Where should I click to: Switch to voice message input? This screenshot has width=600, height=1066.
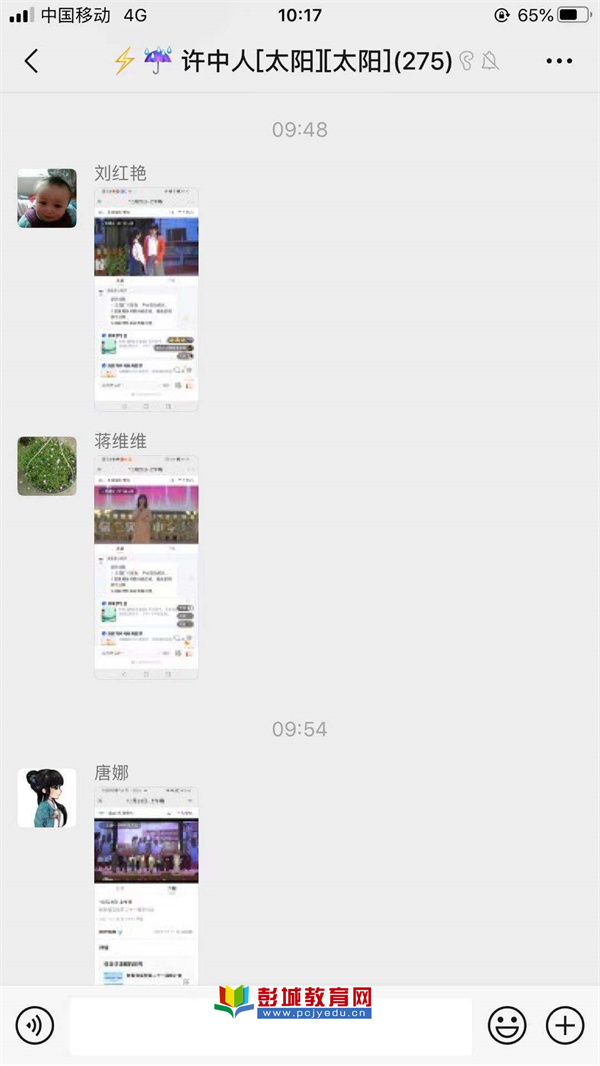pyautogui.click(x=35, y=1026)
